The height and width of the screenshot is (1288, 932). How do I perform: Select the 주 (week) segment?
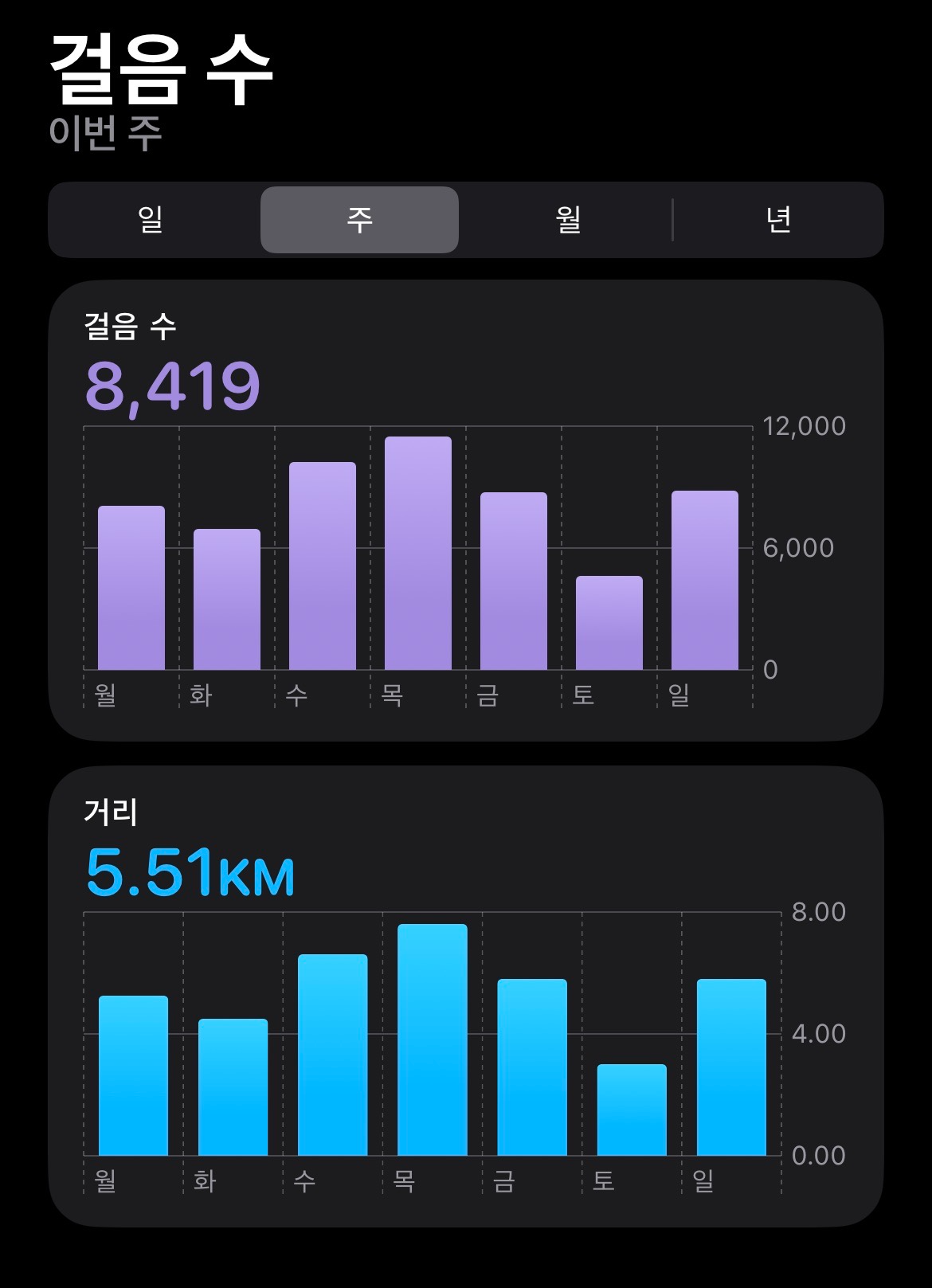359,220
